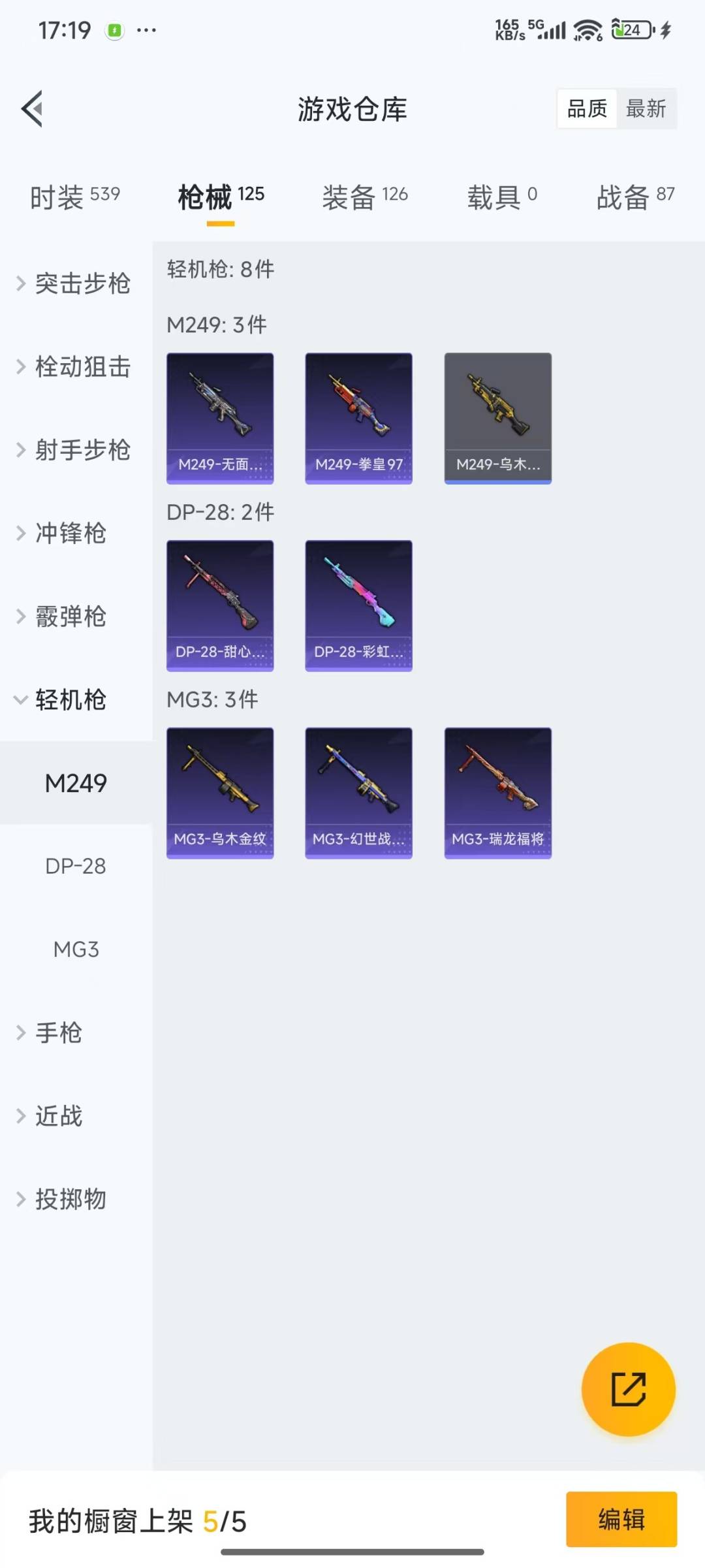
Task: Go back from the 游戏仓库 page
Action: click(x=33, y=108)
